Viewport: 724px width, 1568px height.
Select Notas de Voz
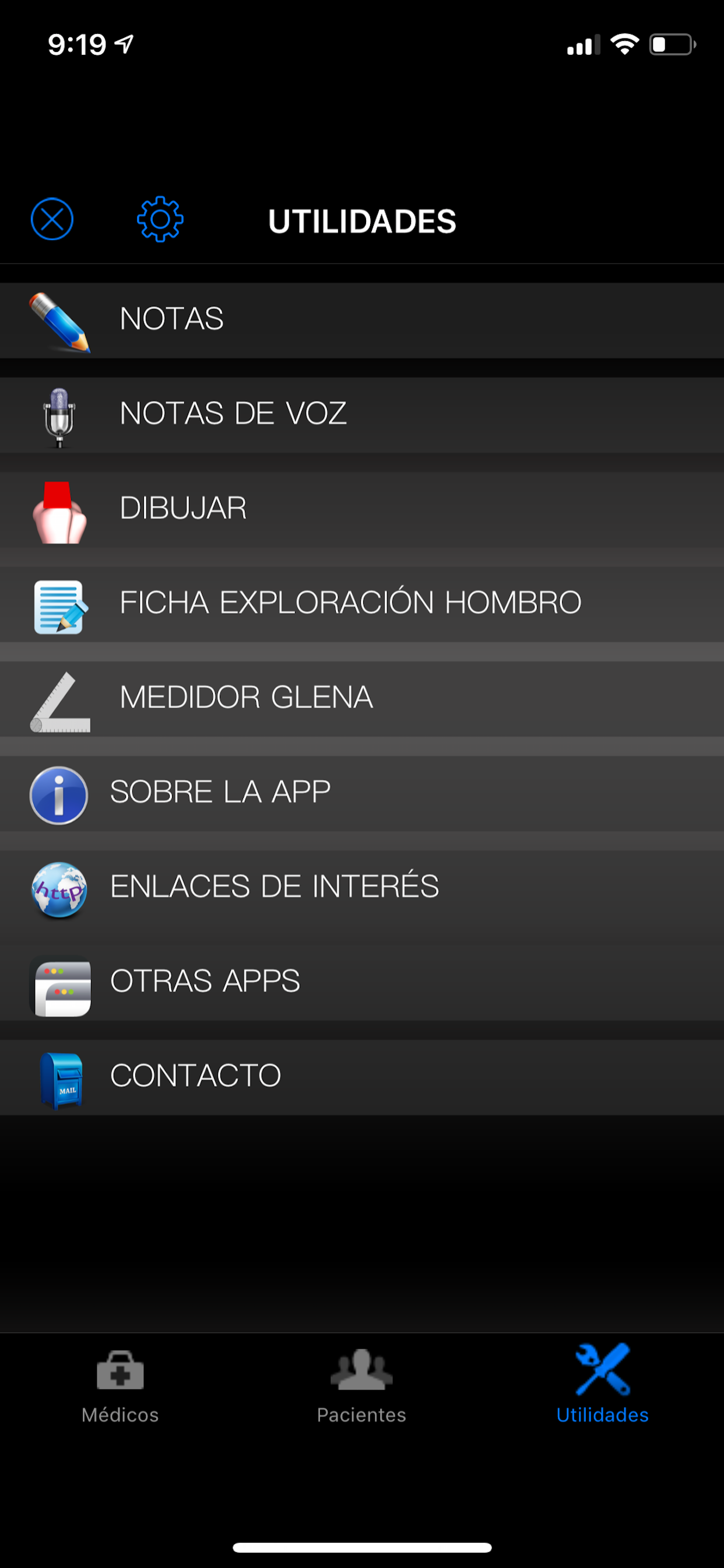(x=361, y=415)
